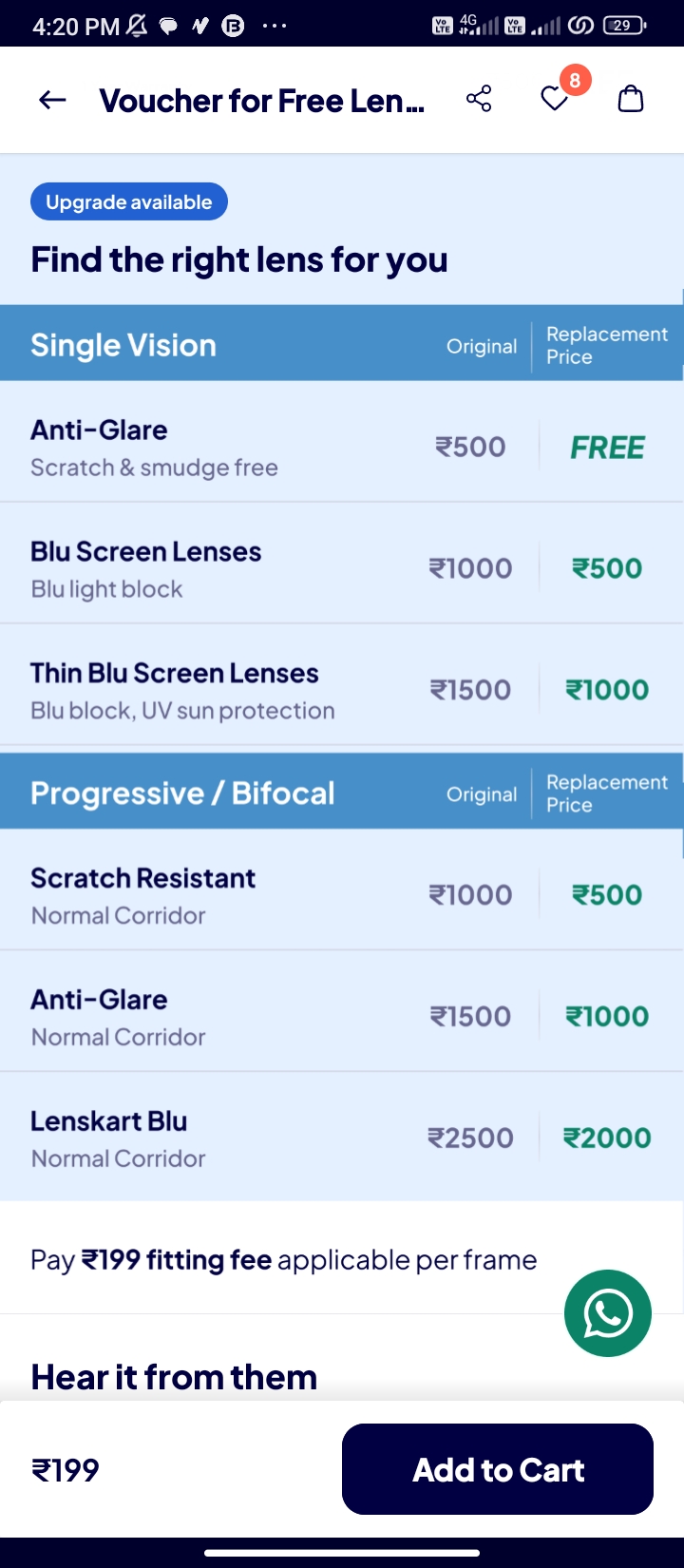The image size is (684, 1568).
Task: Open the wishlist heart icon
Action: click(554, 100)
